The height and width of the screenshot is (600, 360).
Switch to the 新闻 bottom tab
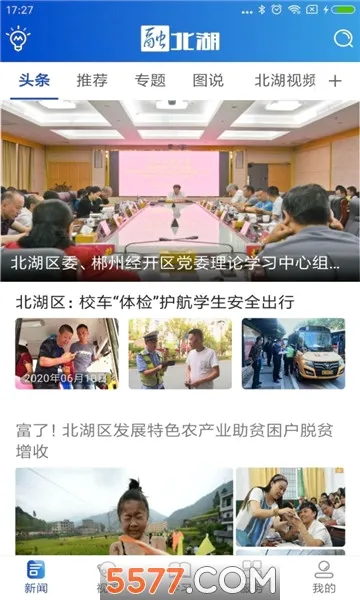click(36, 577)
